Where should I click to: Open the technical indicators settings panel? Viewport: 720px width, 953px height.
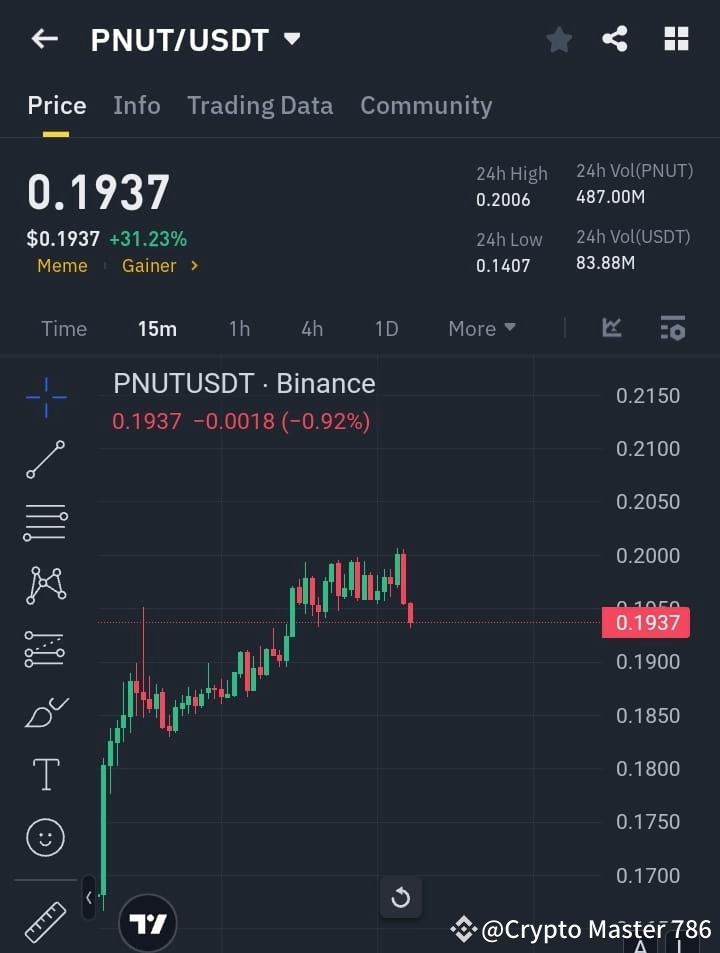point(672,328)
